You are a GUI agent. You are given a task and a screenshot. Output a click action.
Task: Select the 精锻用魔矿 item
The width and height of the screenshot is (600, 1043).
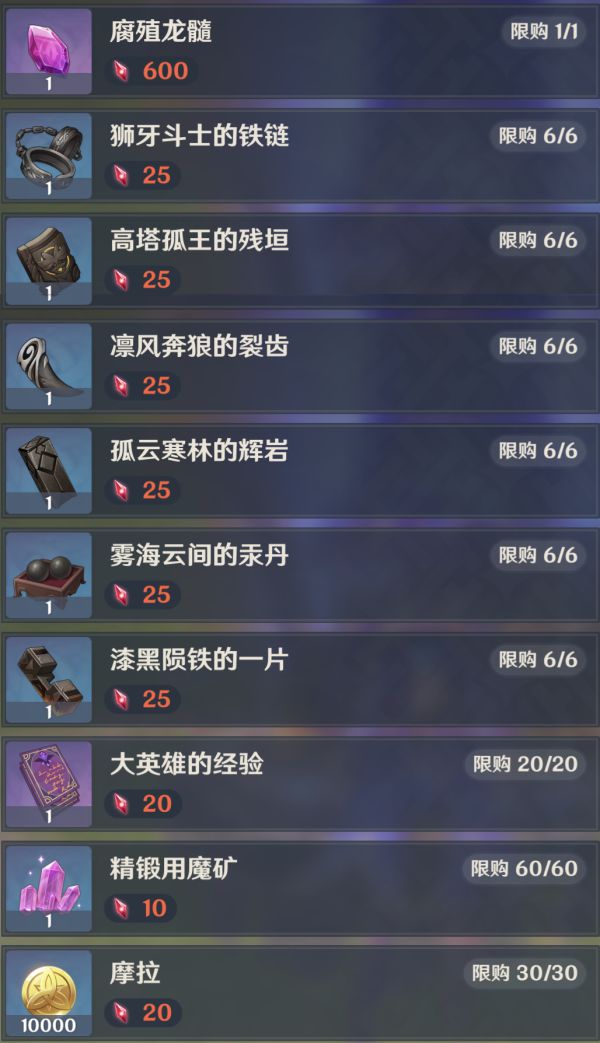click(x=300, y=888)
